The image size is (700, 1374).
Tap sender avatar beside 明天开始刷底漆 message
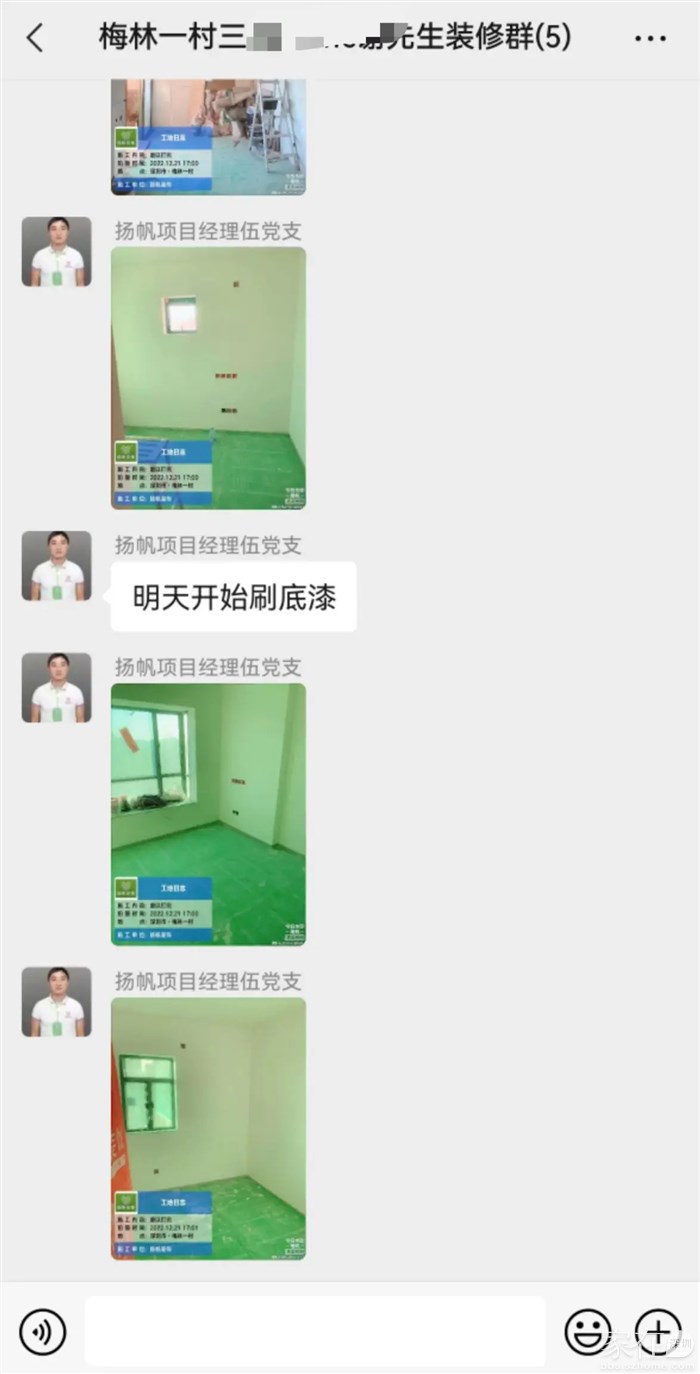click(x=57, y=566)
